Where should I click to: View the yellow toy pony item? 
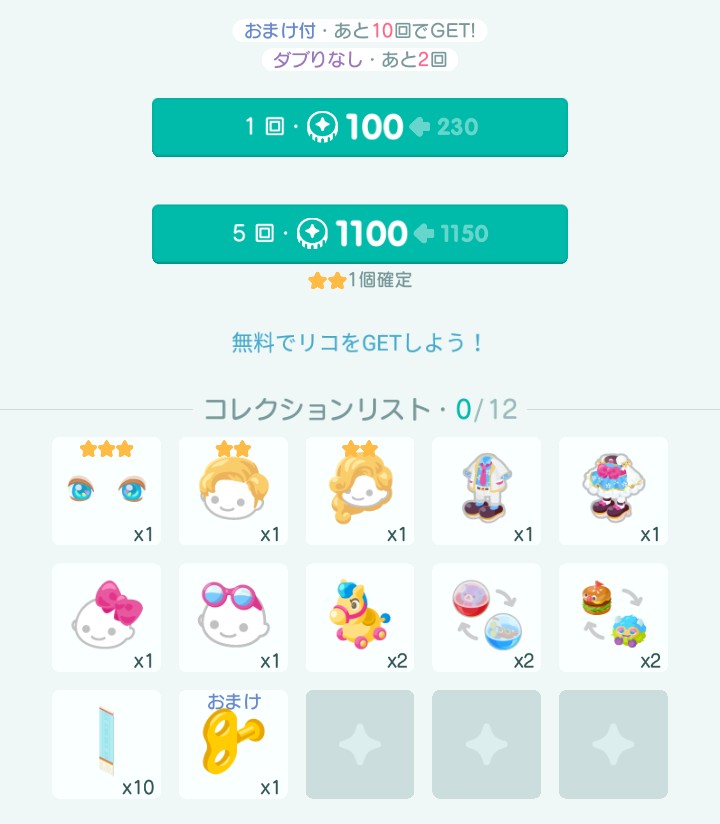coord(359,617)
